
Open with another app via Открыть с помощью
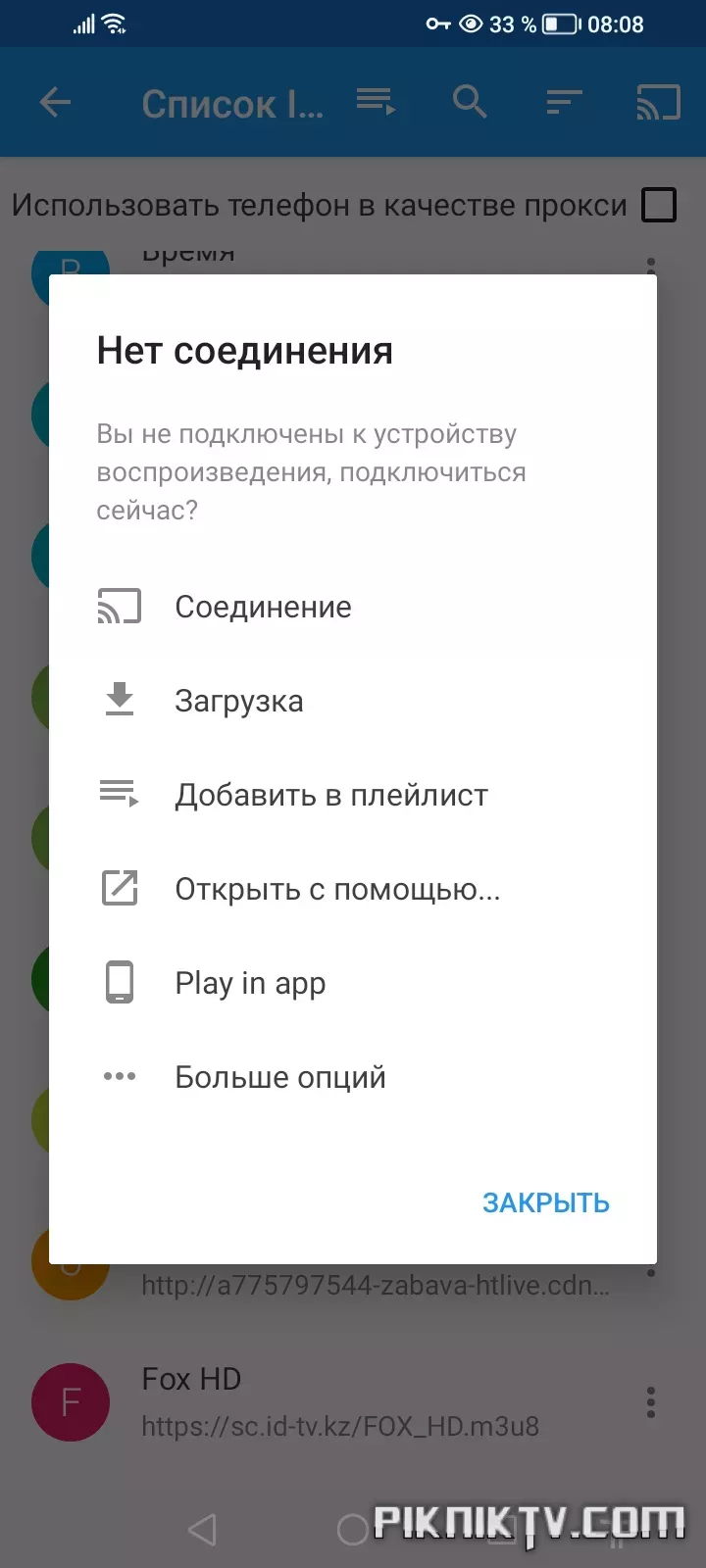[353, 889]
